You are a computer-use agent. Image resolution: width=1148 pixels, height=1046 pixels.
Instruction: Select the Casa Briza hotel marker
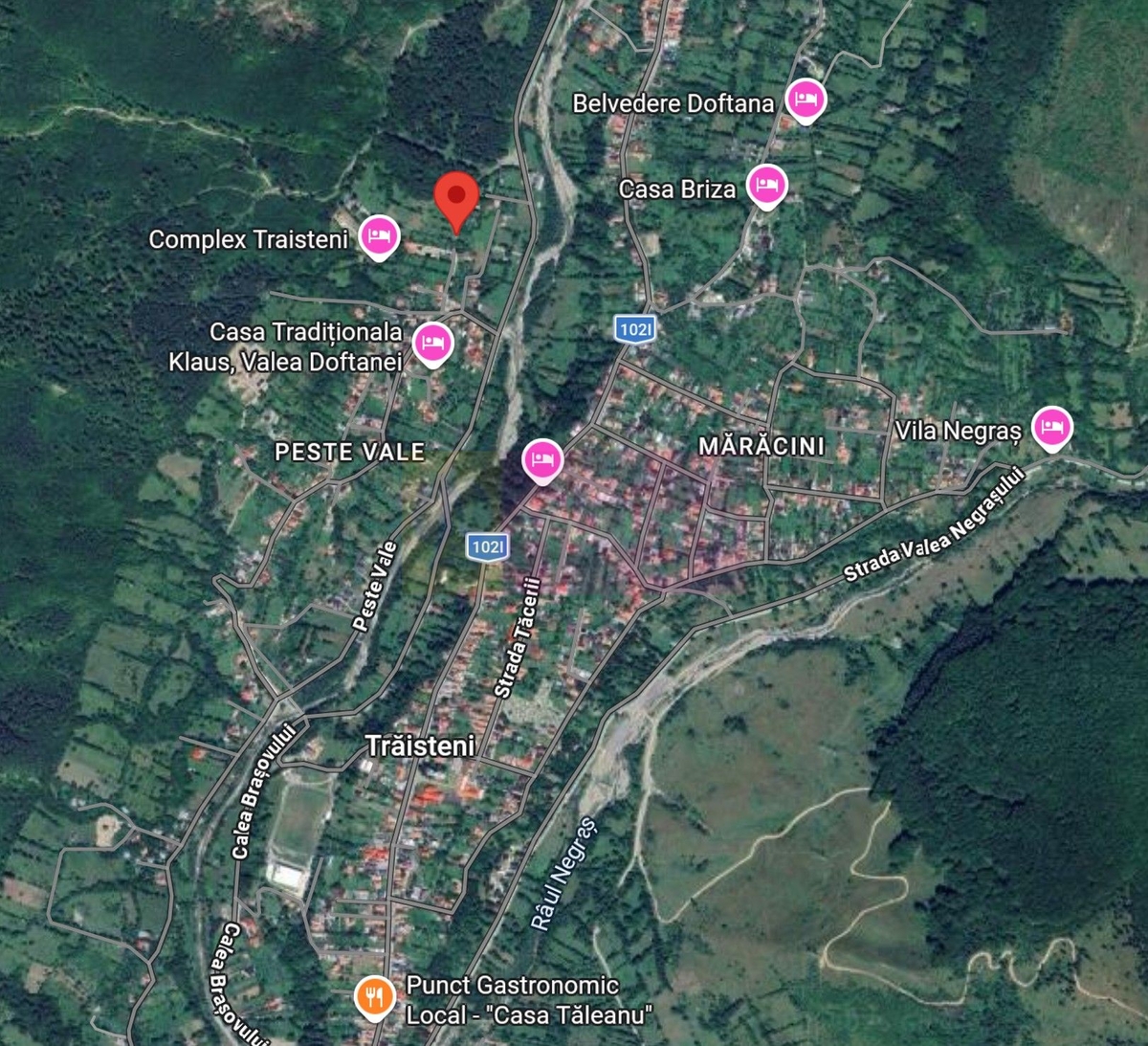click(765, 185)
